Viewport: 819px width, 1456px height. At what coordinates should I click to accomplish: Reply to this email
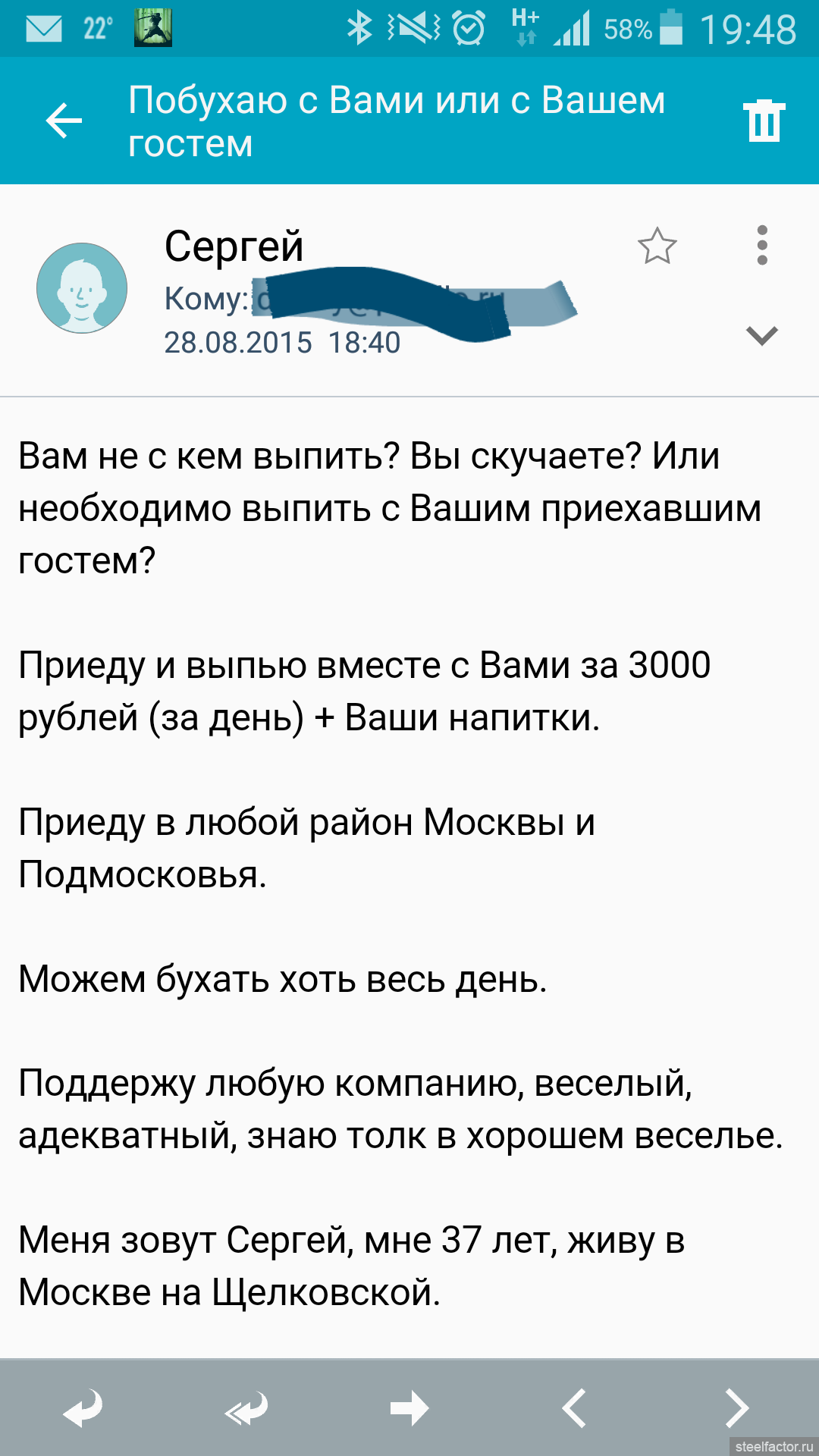coord(83,1408)
